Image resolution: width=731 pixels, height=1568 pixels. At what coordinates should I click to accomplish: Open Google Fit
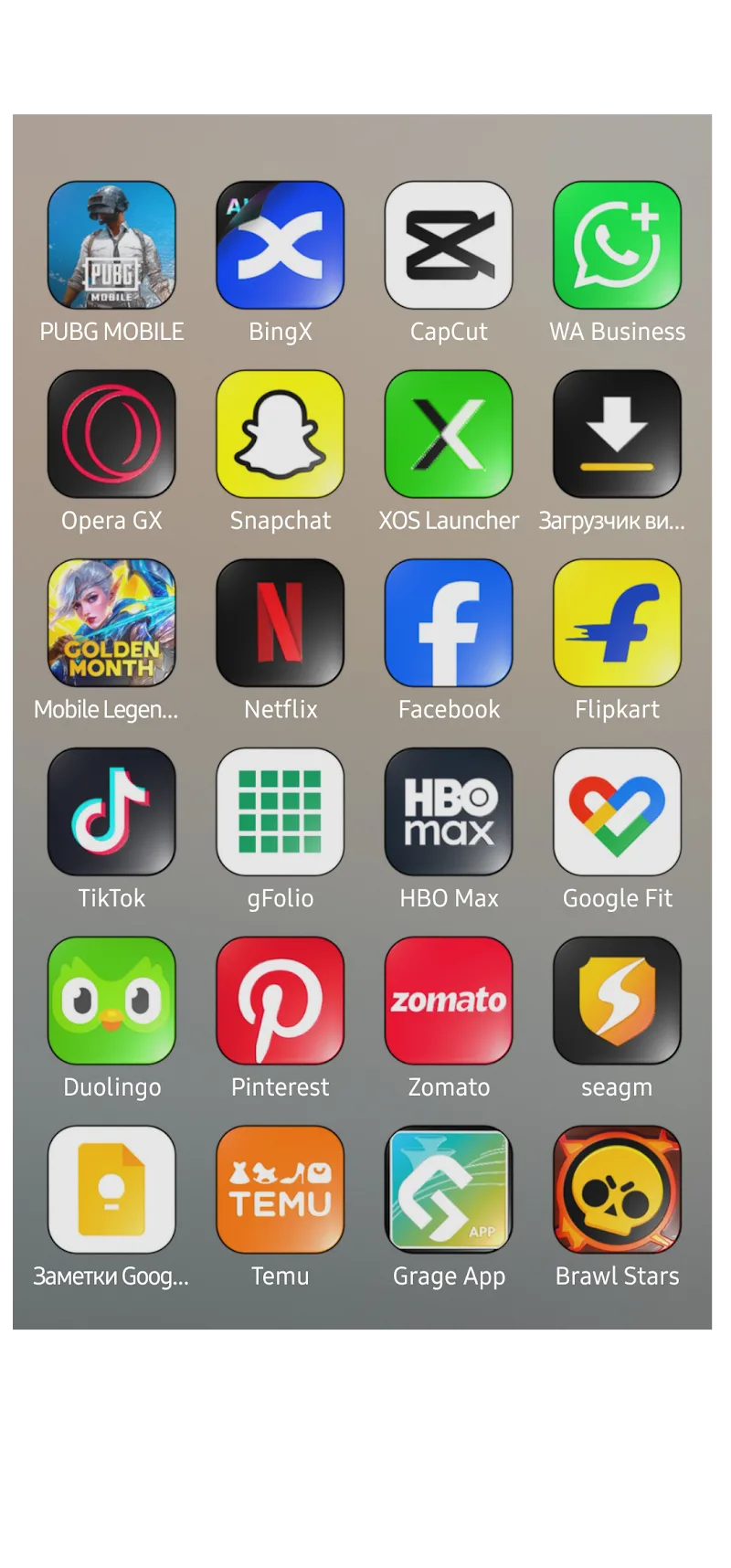(x=618, y=811)
